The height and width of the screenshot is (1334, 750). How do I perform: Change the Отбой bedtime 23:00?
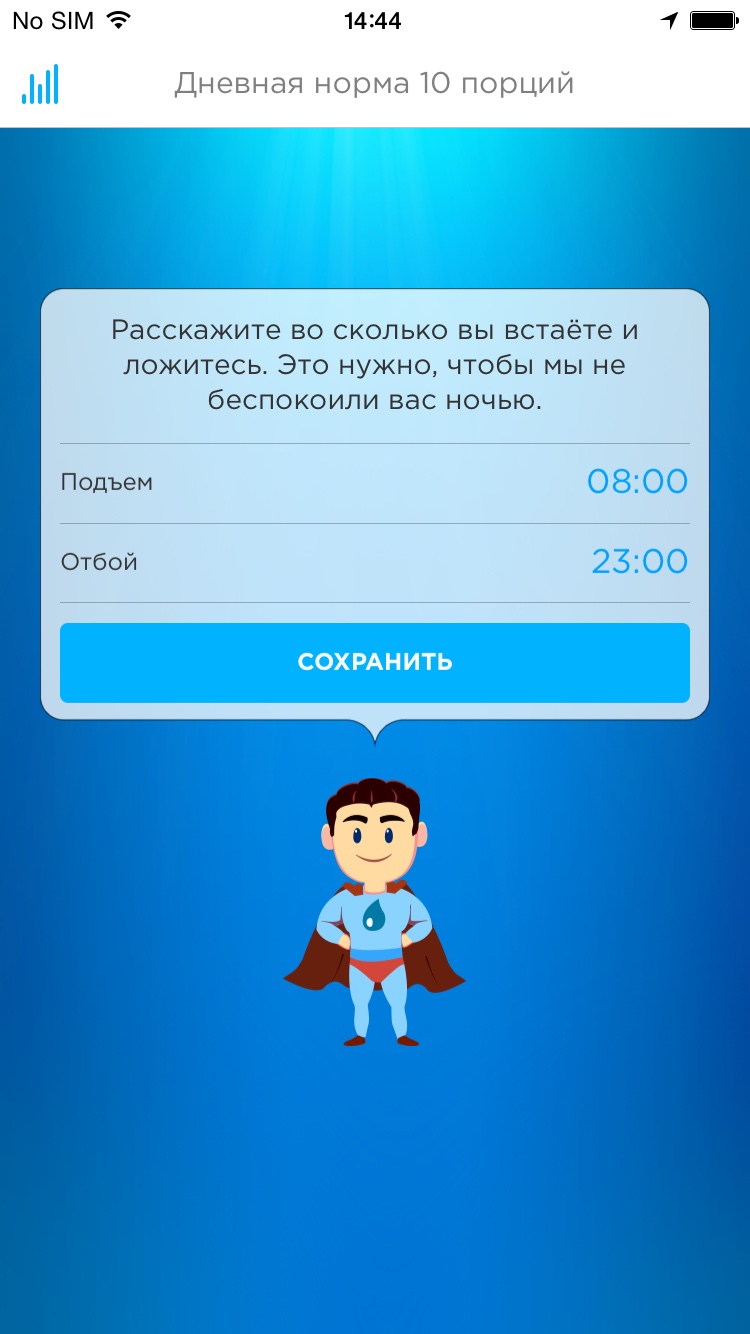tap(639, 562)
